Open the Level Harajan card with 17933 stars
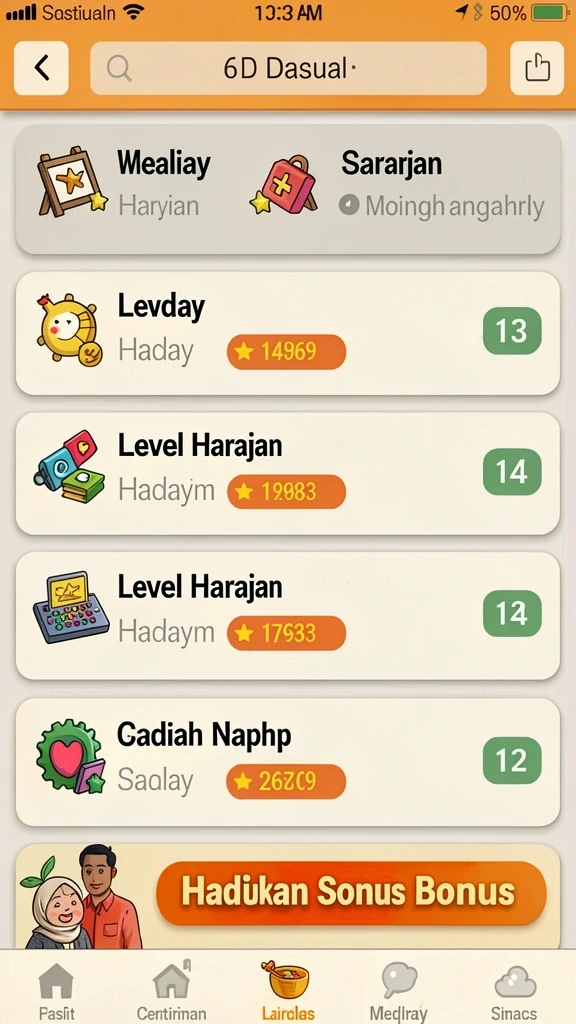Image resolution: width=576 pixels, height=1024 pixels. (x=288, y=615)
